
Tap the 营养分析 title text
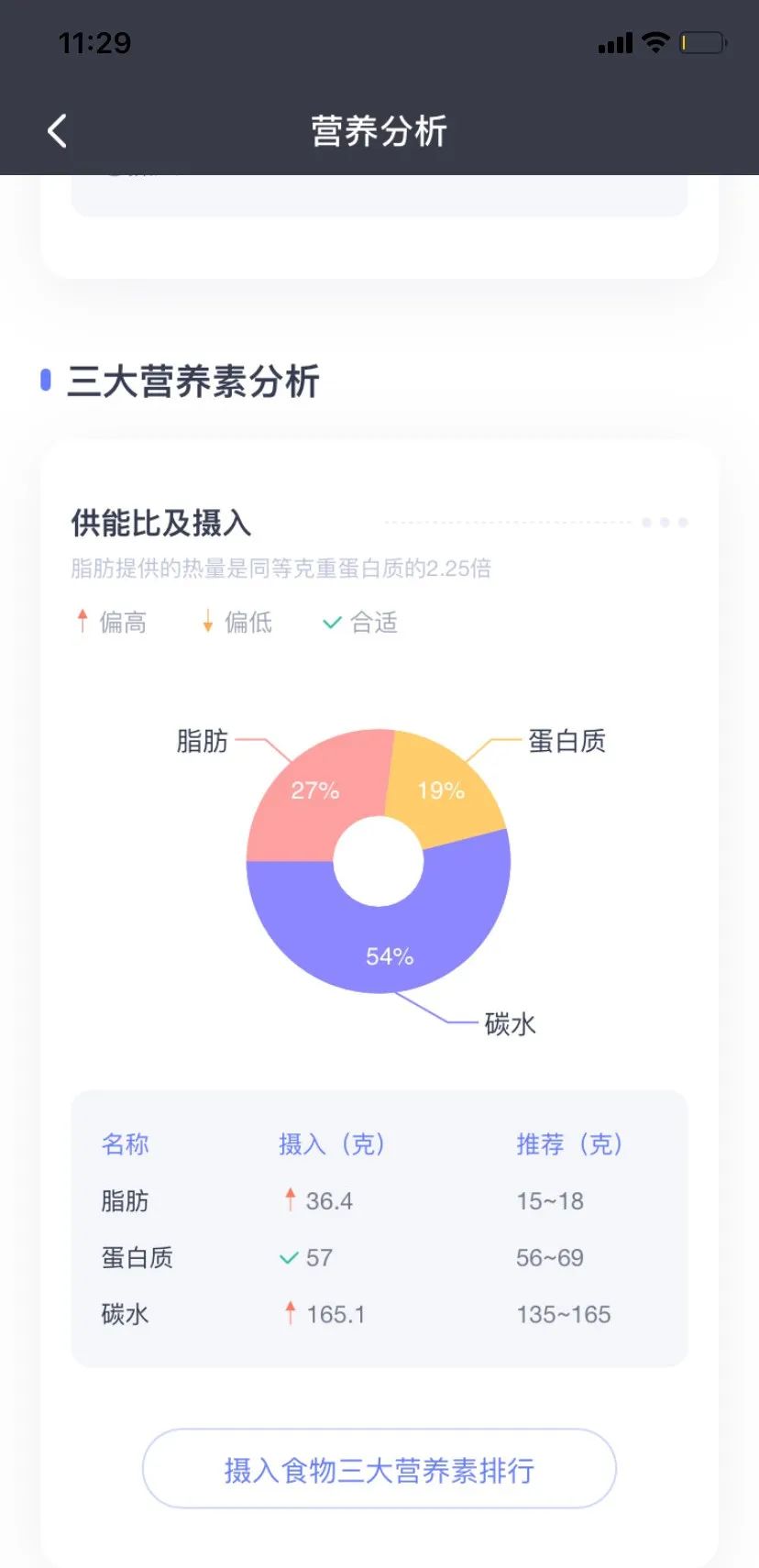pyautogui.click(x=379, y=130)
